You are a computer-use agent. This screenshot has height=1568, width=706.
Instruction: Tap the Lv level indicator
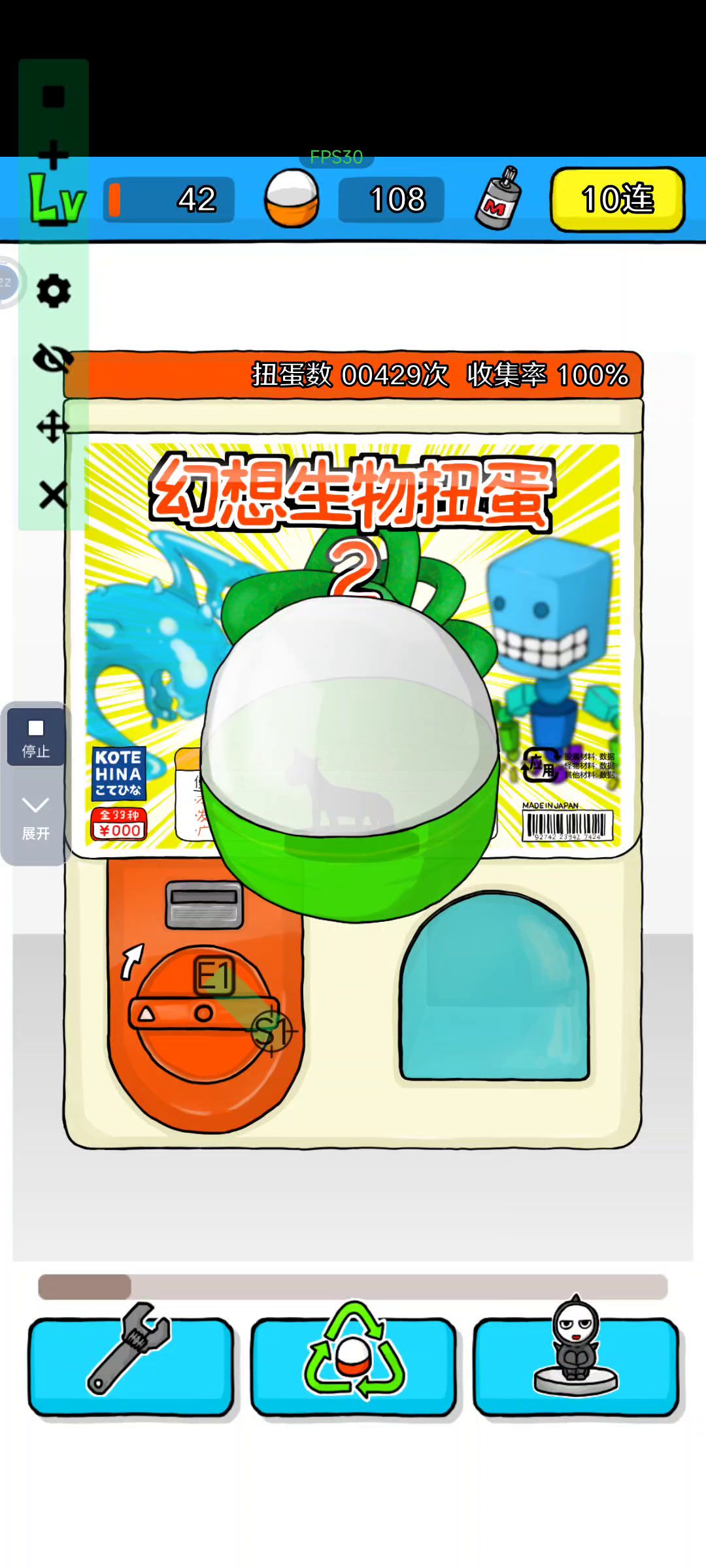coord(58,199)
